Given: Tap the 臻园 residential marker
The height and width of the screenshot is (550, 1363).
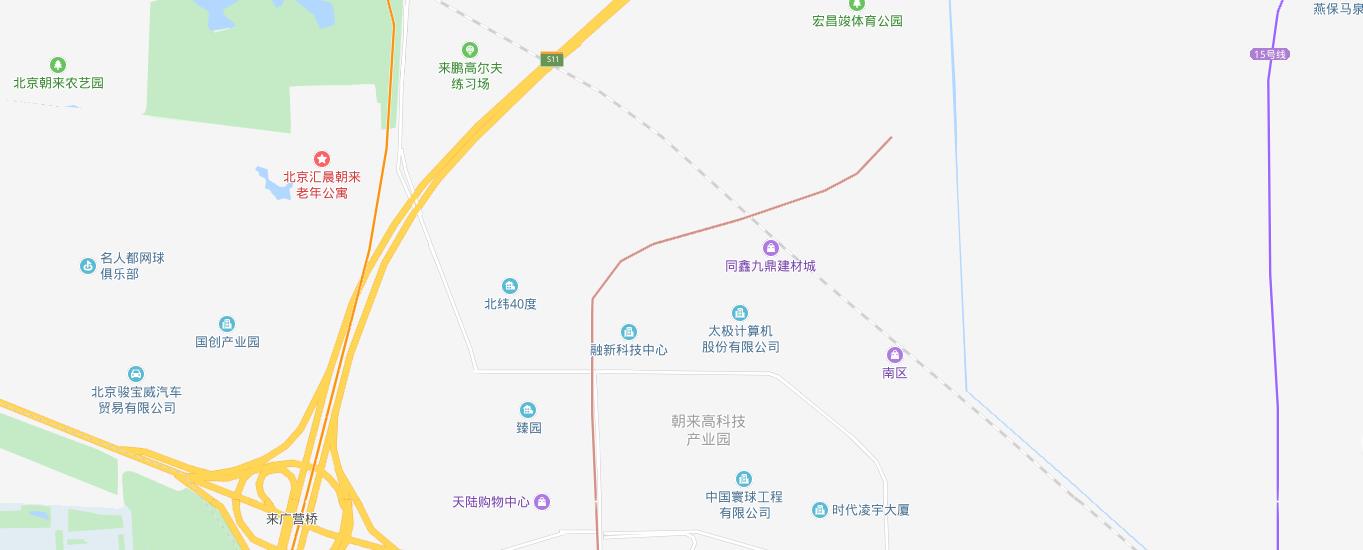Looking at the screenshot, I should pos(528,410).
